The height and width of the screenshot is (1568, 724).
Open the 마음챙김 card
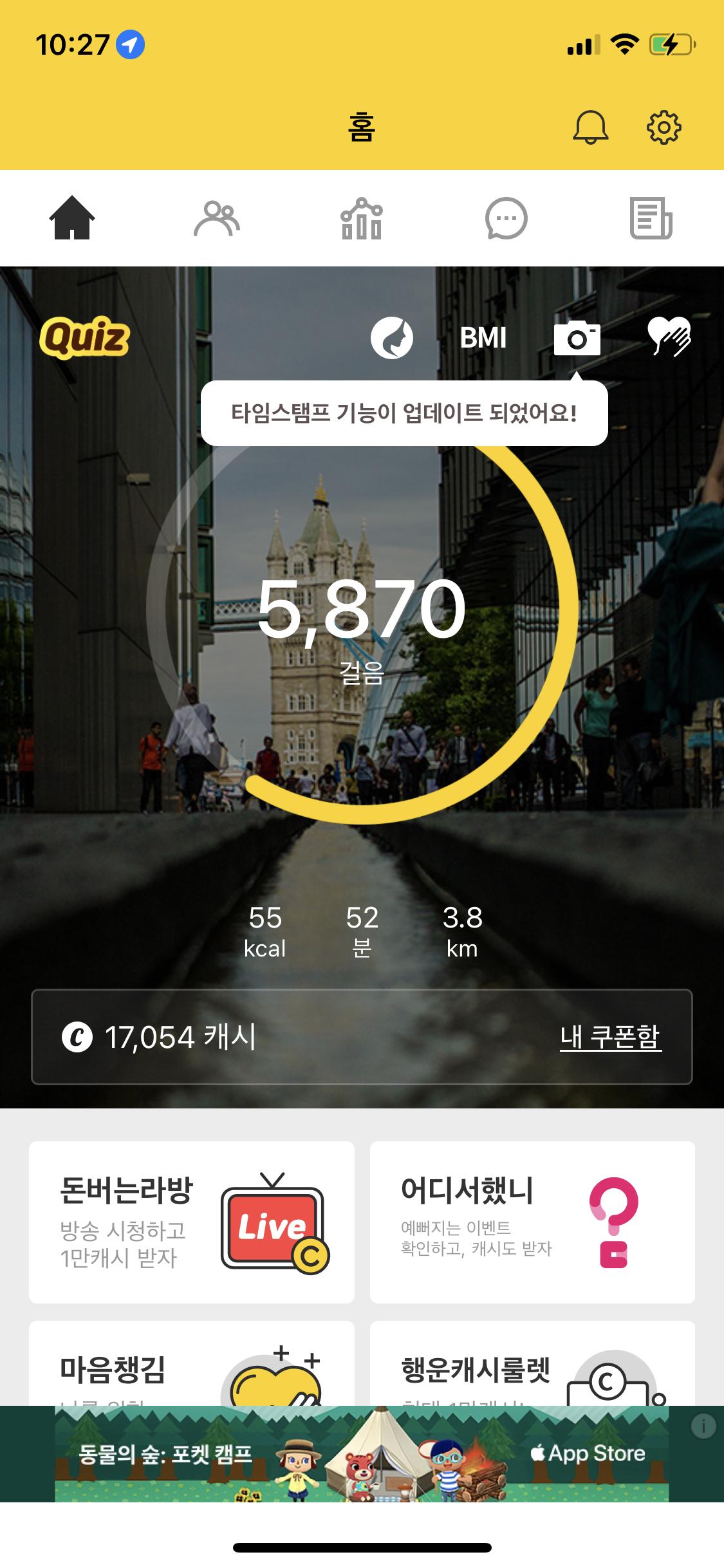coord(191,1365)
